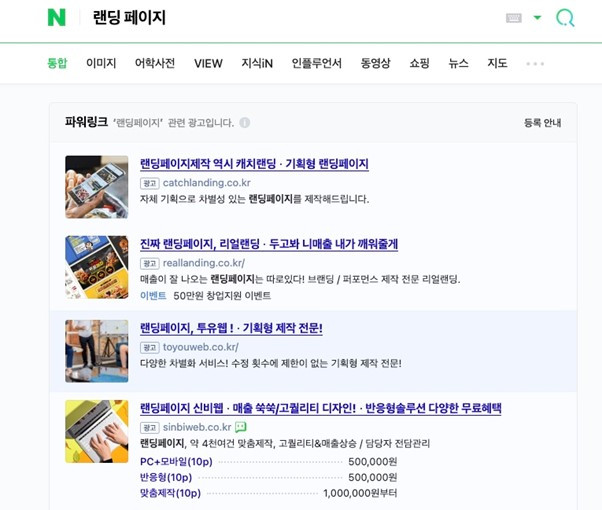602x510 pixels.
Task: Open the 캐치랜딩 기획형 랜딩페이지 ad link
Action: 254,164
